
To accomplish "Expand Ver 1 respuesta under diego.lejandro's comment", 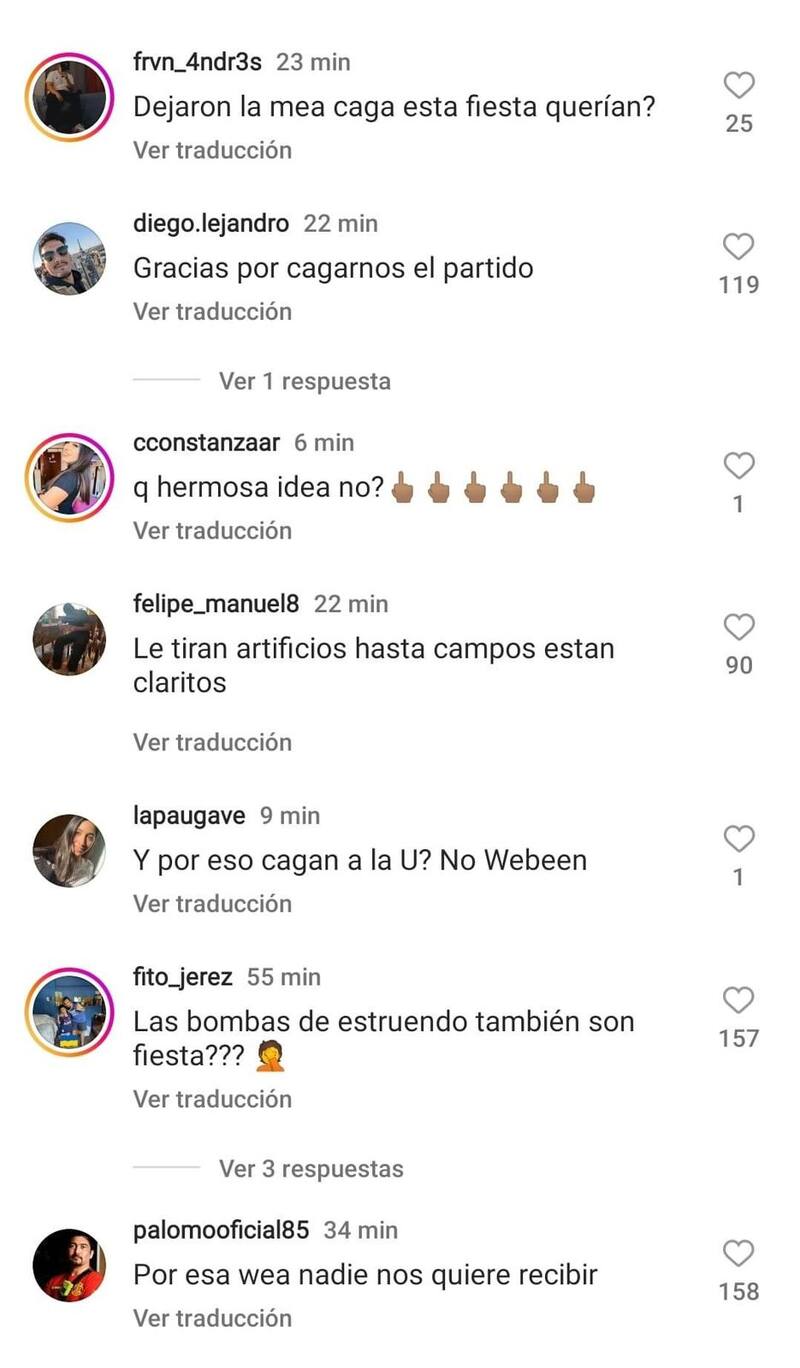I will coord(304,381).
